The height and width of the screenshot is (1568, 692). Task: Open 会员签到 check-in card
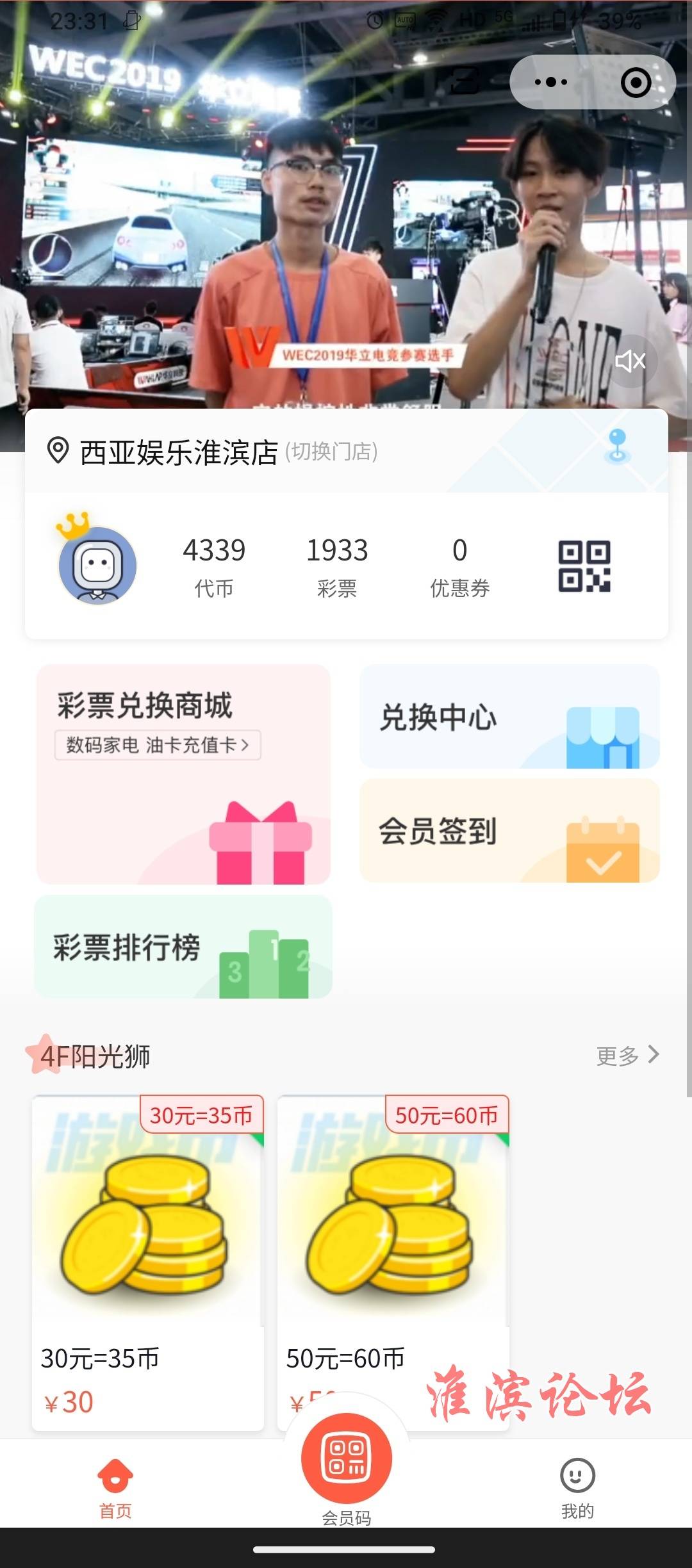[x=509, y=831]
